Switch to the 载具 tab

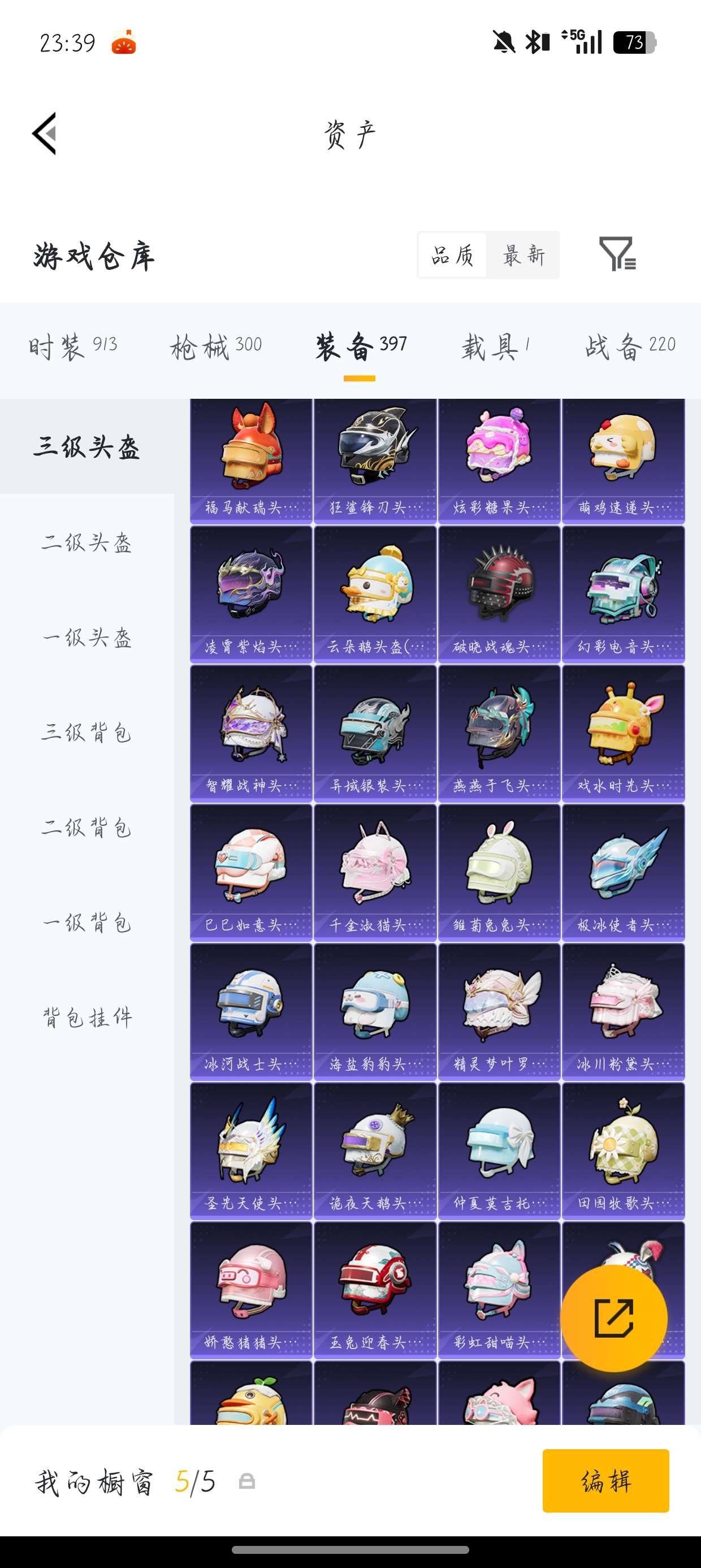[x=495, y=347]
